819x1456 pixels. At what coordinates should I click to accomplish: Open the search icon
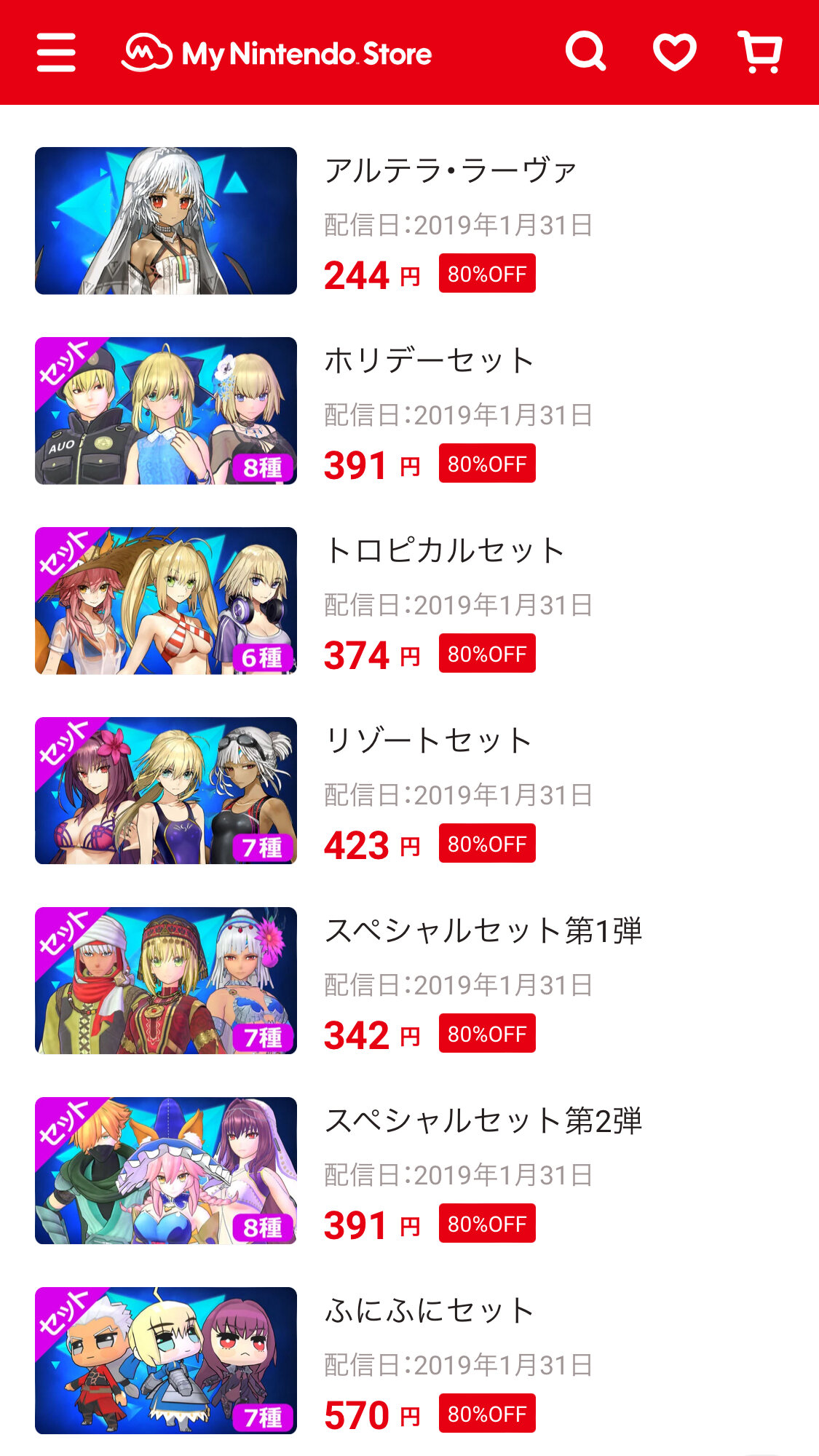click(585, 52)
